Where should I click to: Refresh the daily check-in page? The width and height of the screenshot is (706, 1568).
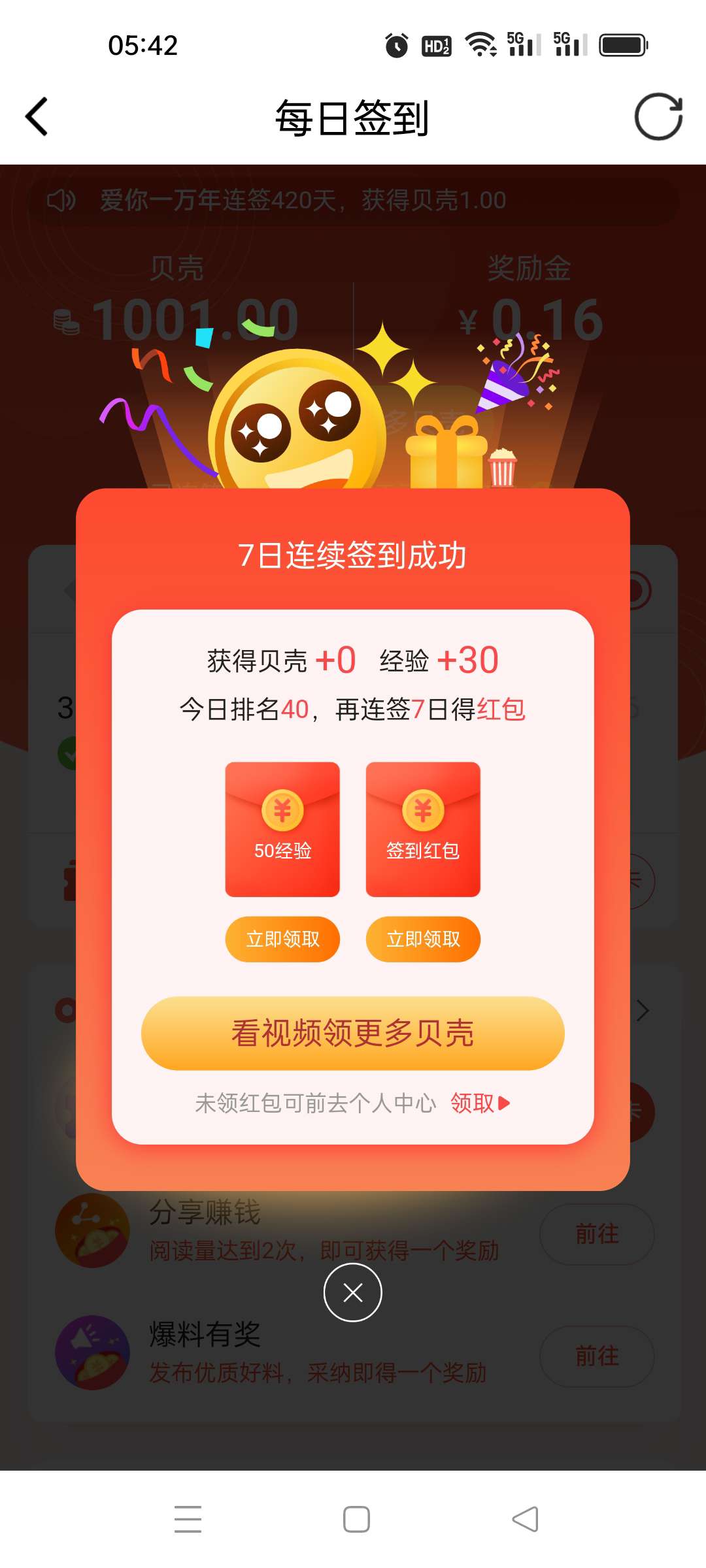click(x=658, y=118)
